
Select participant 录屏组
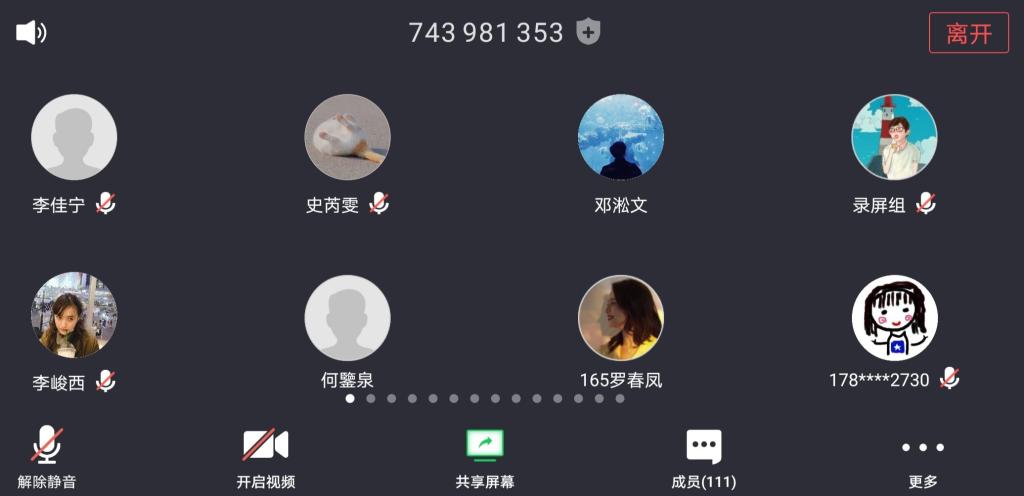click(894, 138)
